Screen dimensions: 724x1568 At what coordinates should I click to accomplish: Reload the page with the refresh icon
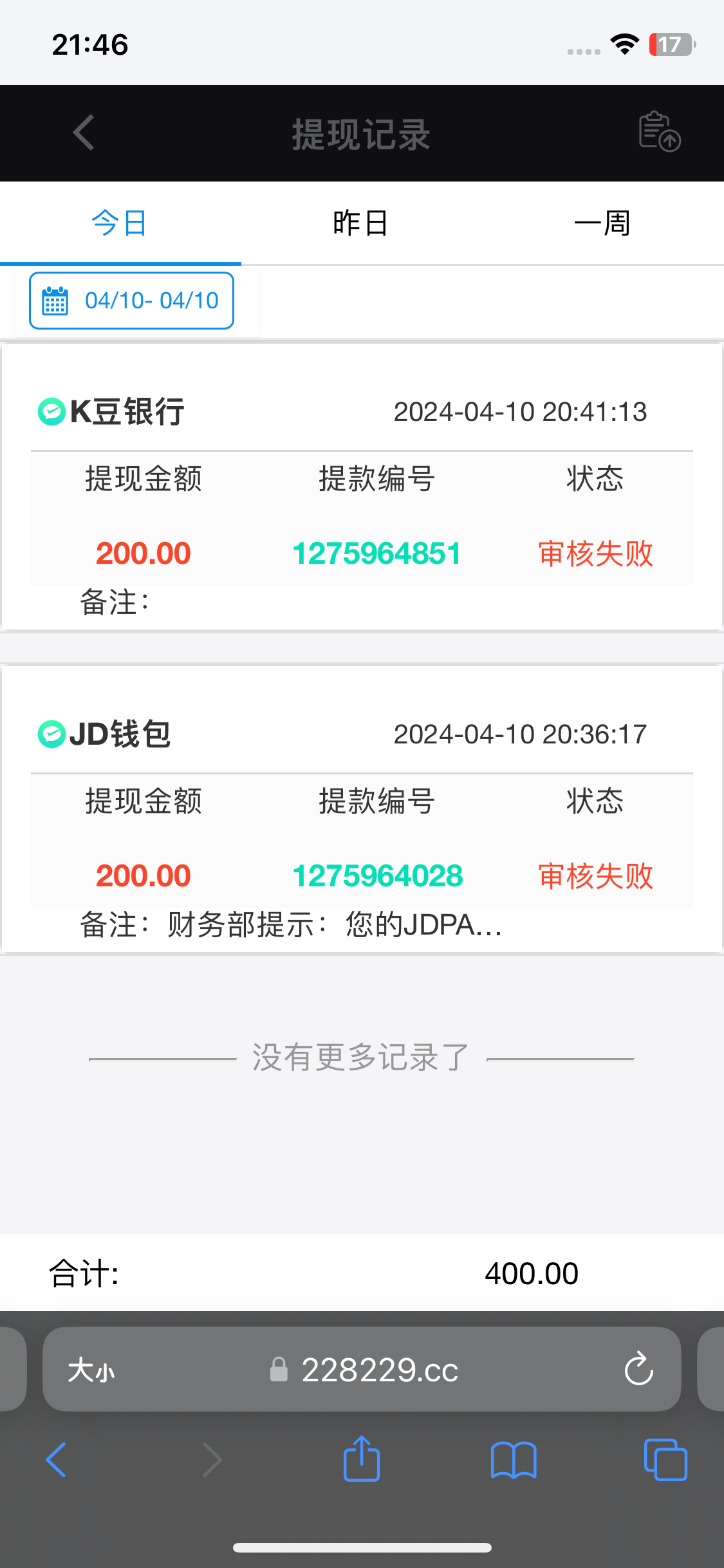638,1369
